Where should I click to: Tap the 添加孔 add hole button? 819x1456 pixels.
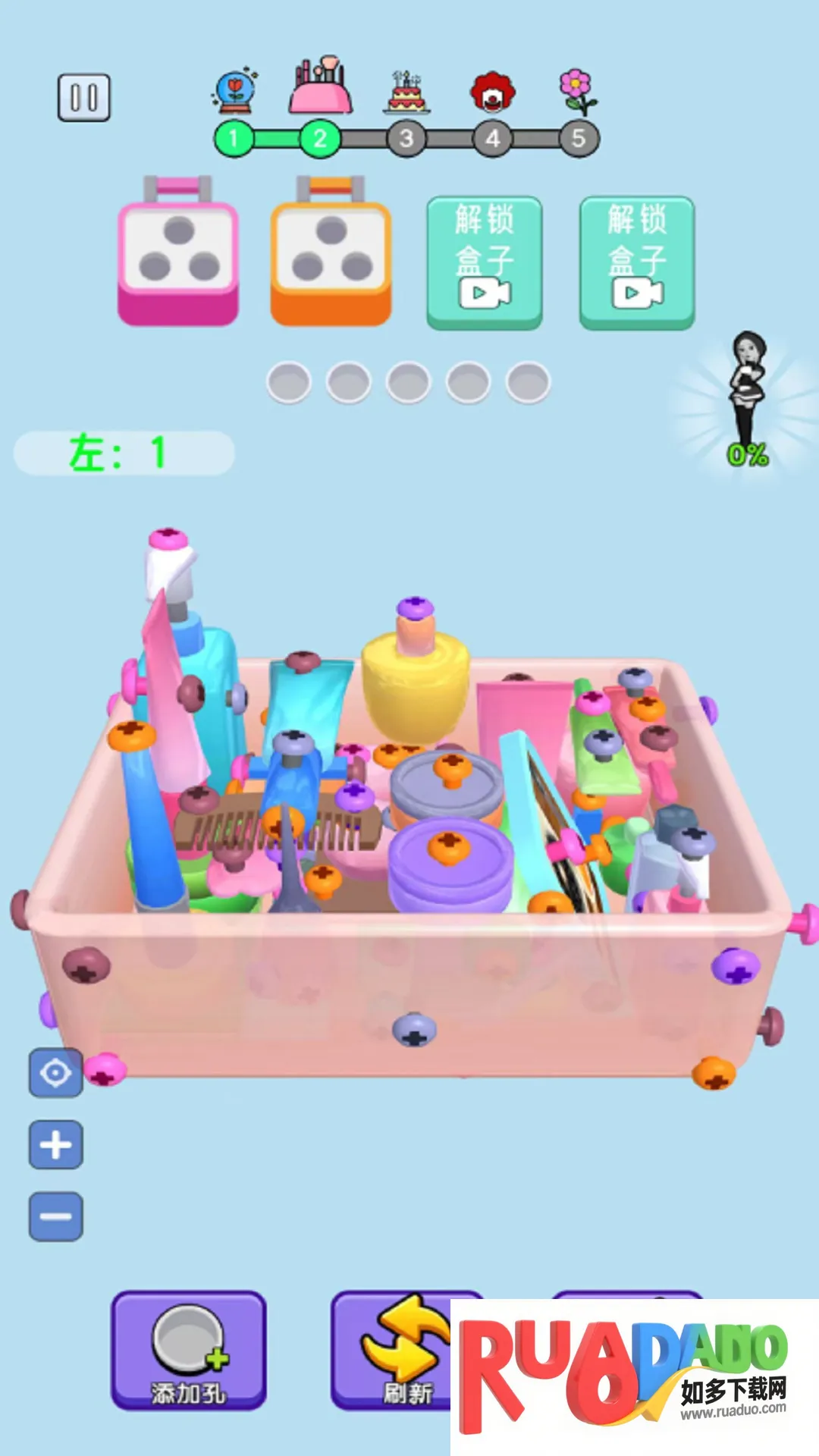point(189,1351)
